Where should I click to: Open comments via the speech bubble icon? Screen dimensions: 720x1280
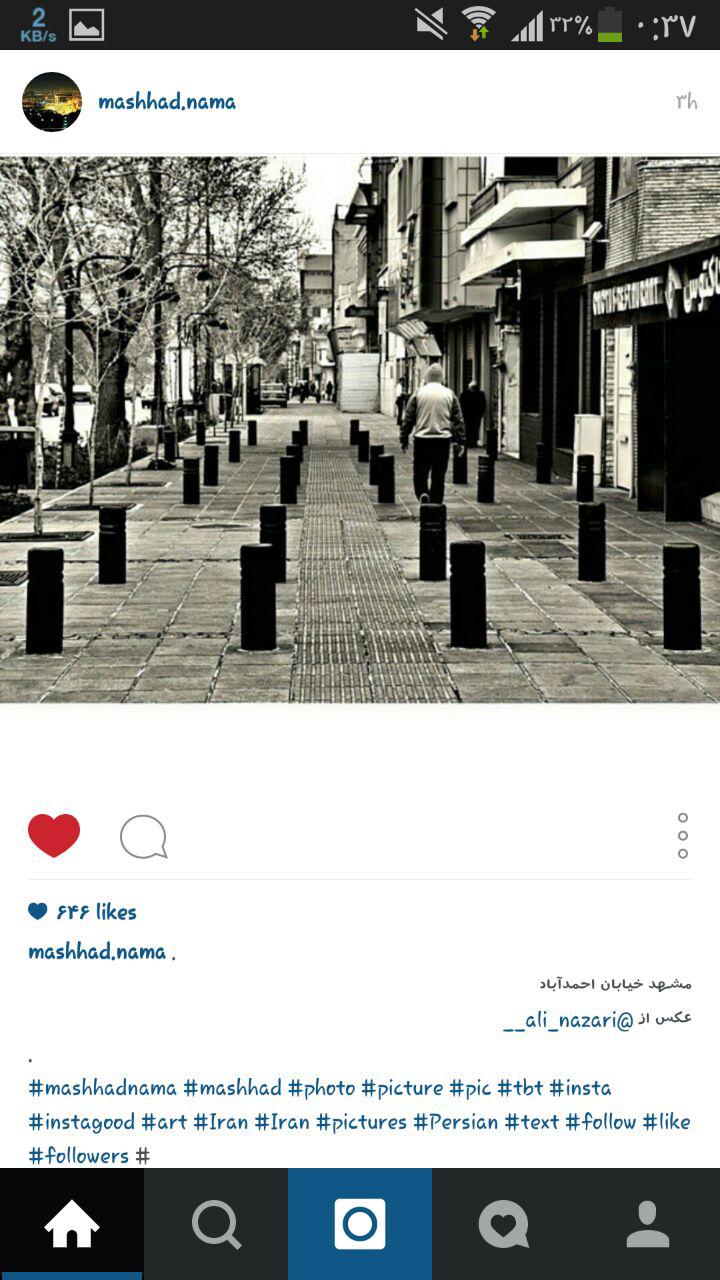143,837
